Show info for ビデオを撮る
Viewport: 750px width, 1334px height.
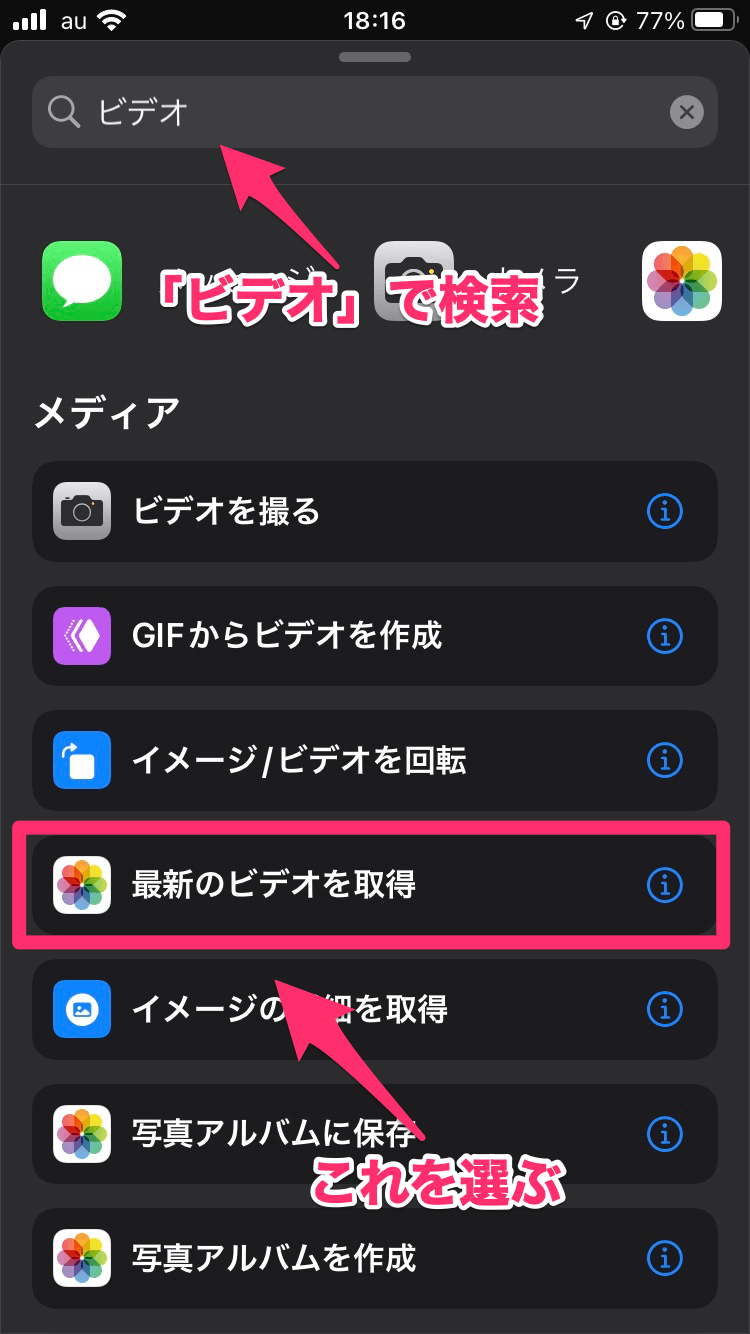coord(664,512)
